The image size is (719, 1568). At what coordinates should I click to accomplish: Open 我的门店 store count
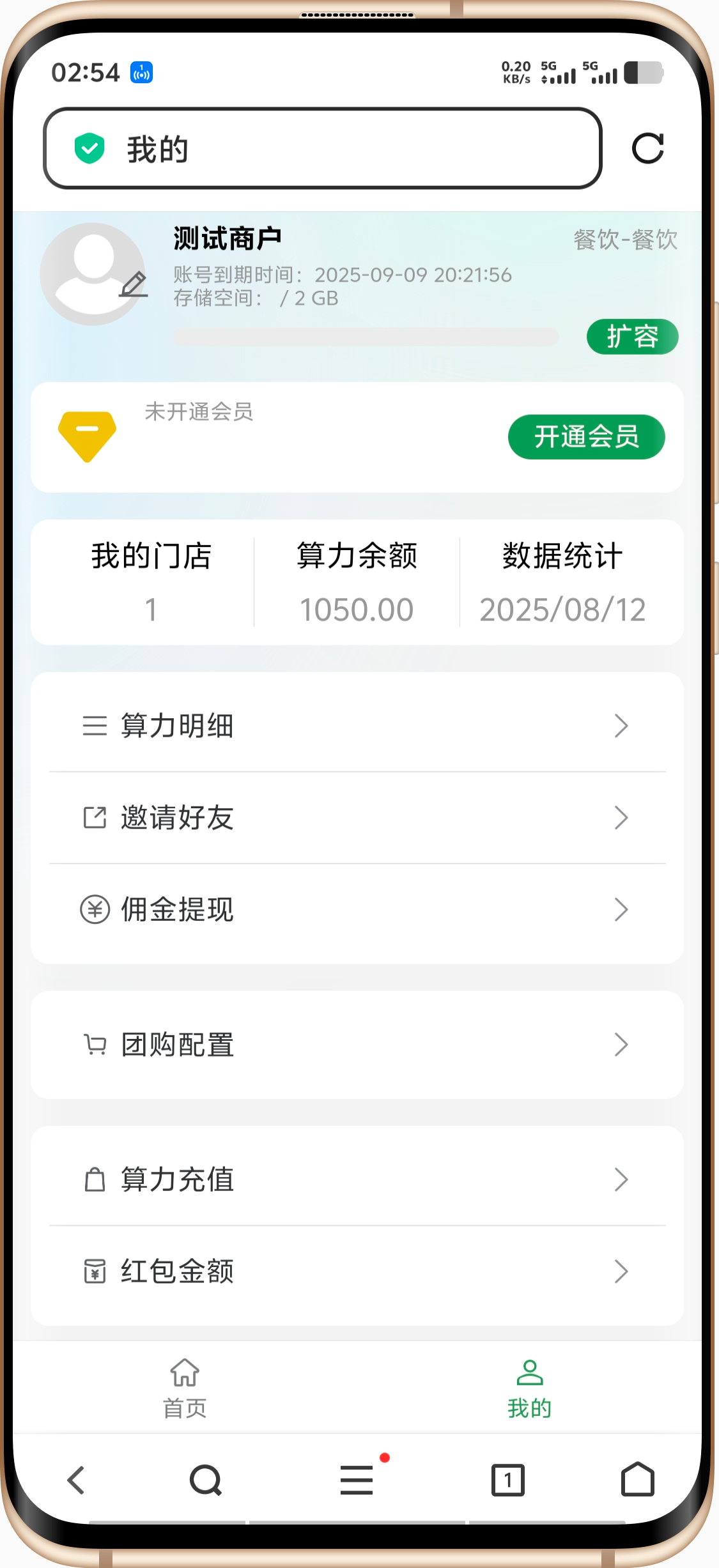coord(151,581)
